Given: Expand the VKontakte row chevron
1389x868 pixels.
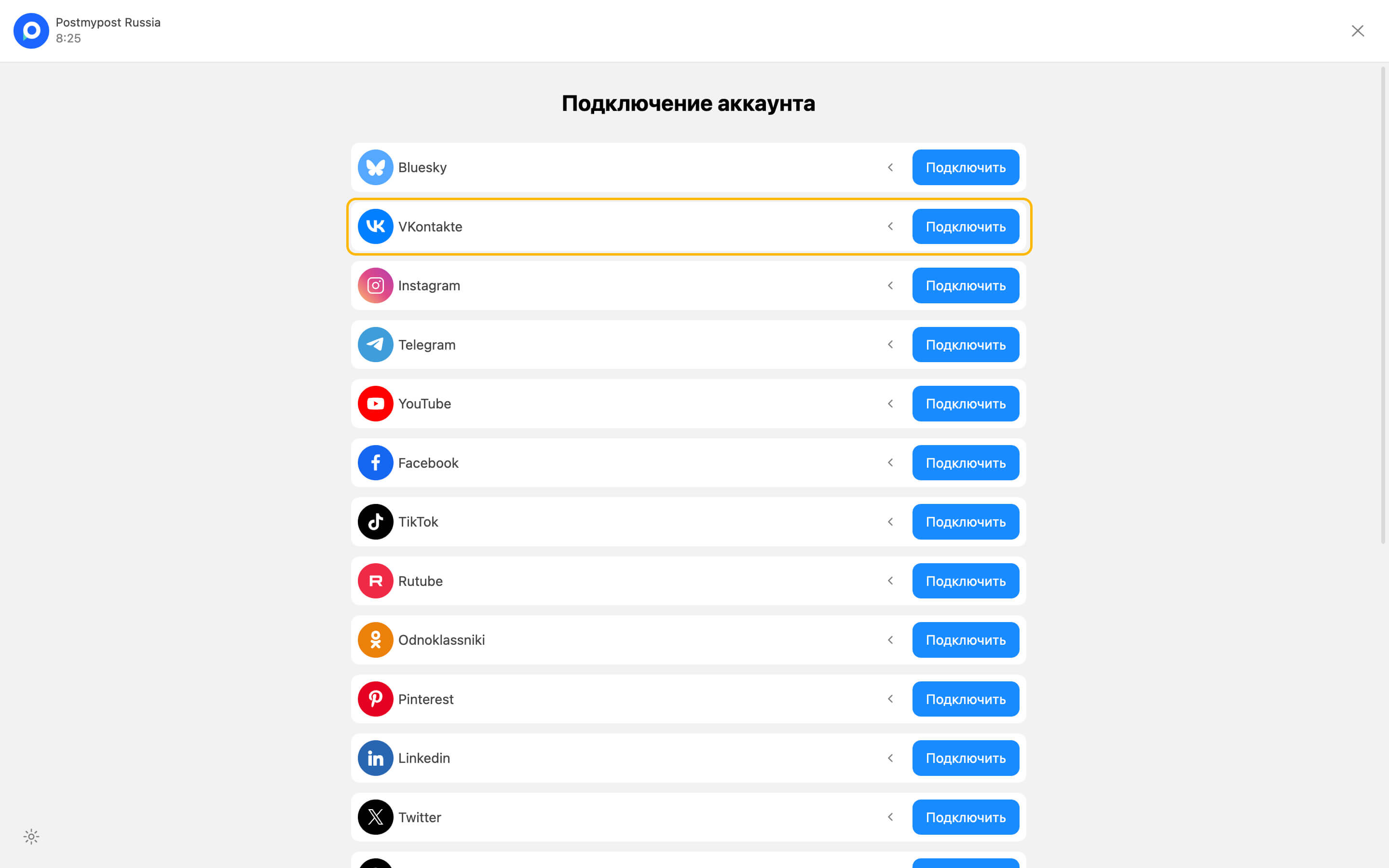Looking at the screenshot, I should [890, 227].
